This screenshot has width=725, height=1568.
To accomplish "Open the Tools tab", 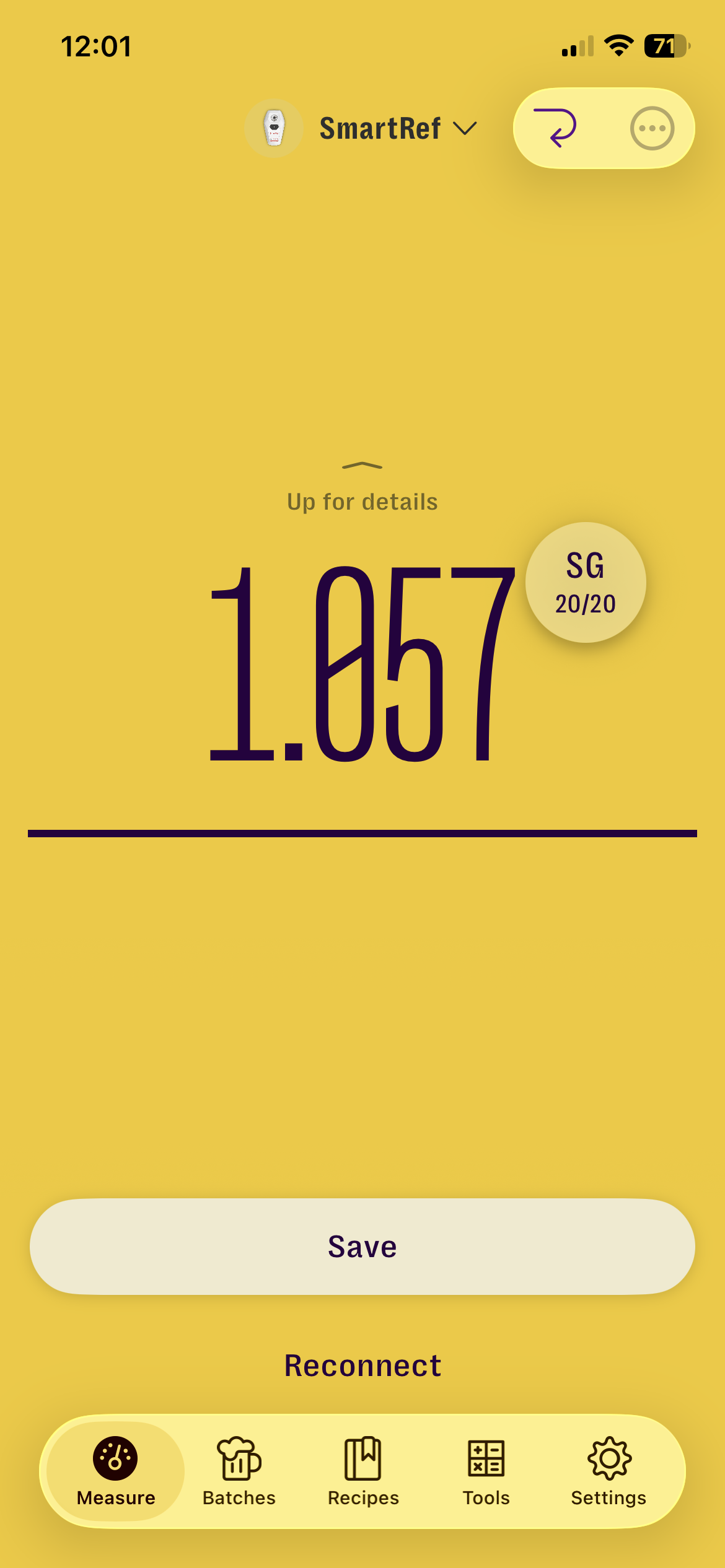I will [486, 1471].
